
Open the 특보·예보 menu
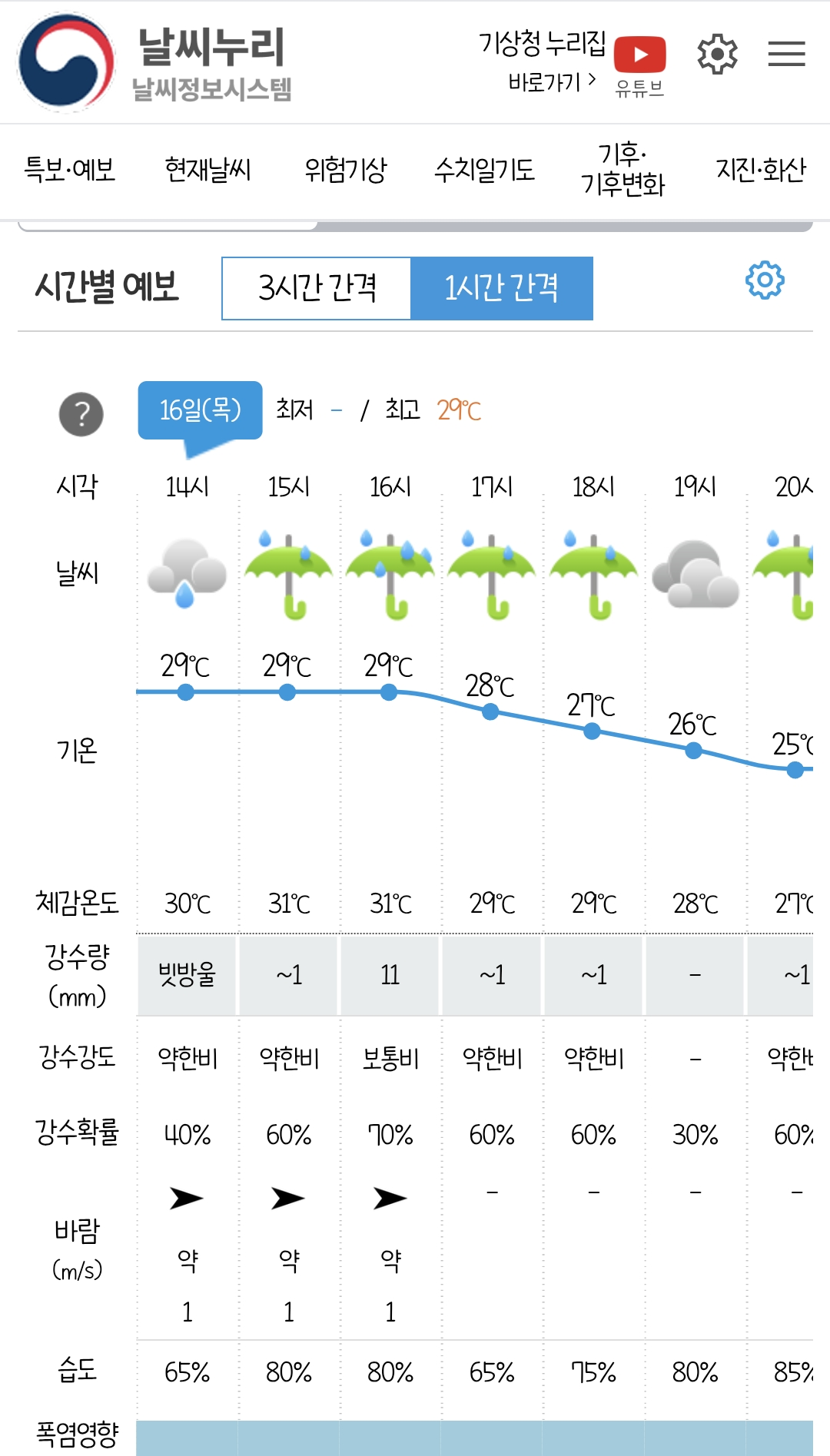click(x=69, y=170)
